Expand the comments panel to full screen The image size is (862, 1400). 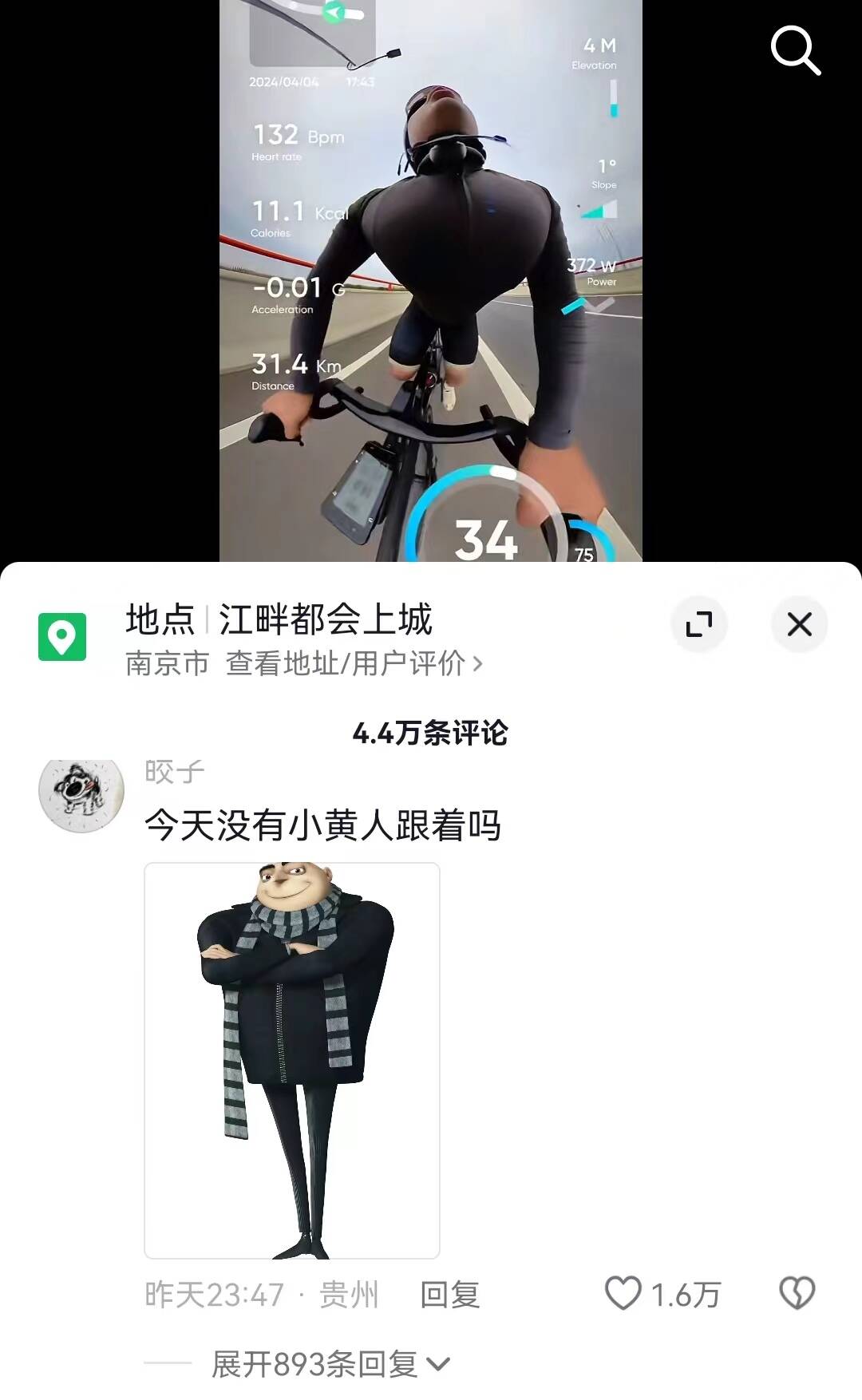coord(698,623)
